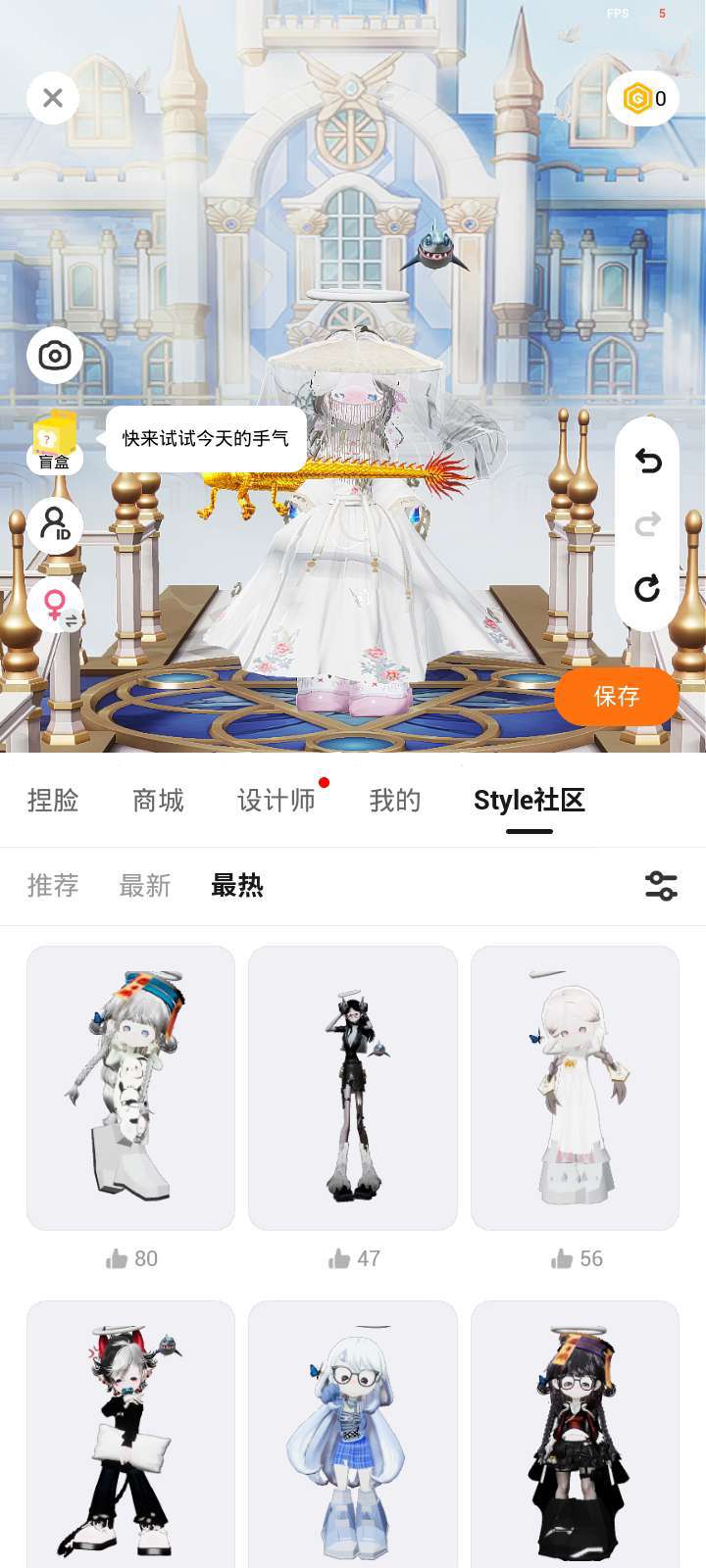
Task: Save outfit with the 保存 button
Action: point(616,697)
